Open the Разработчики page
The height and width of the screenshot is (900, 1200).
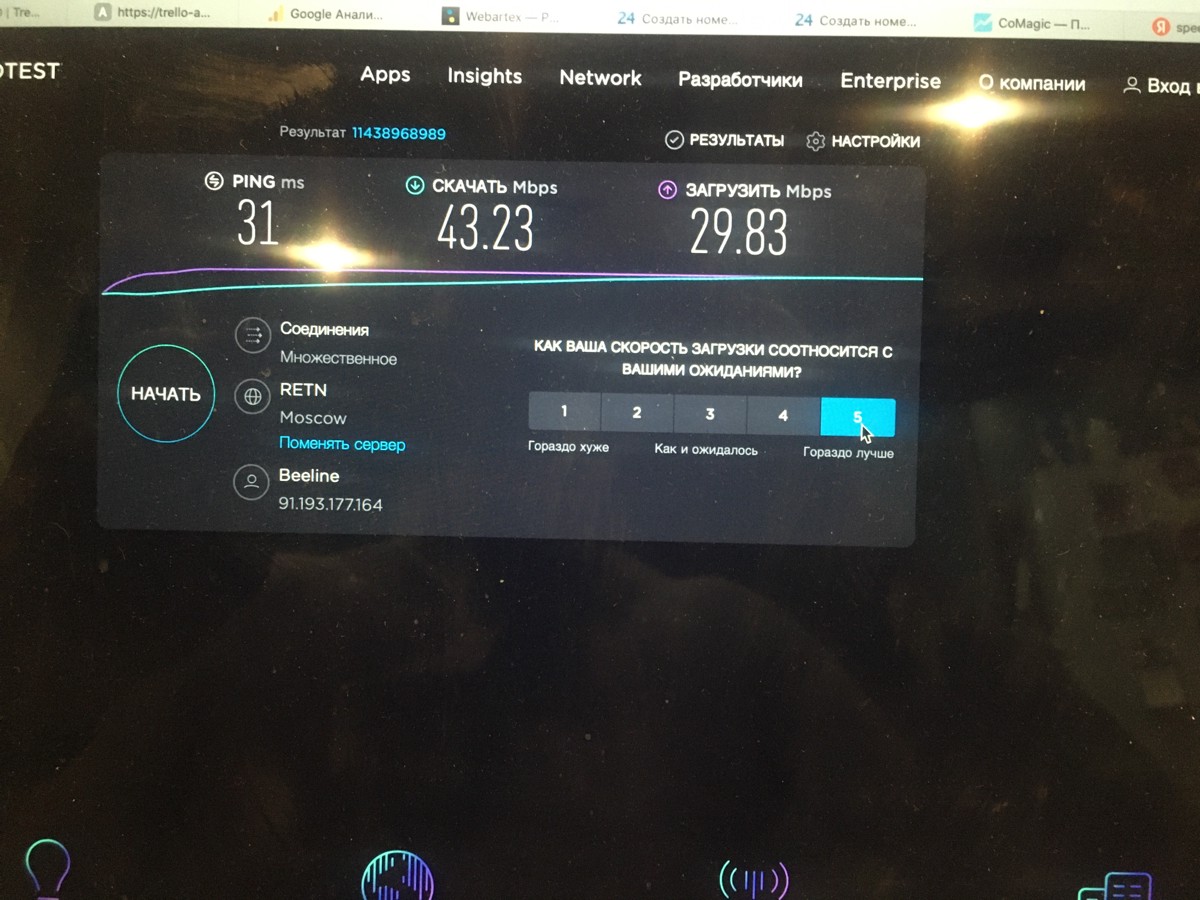[740, 80]
